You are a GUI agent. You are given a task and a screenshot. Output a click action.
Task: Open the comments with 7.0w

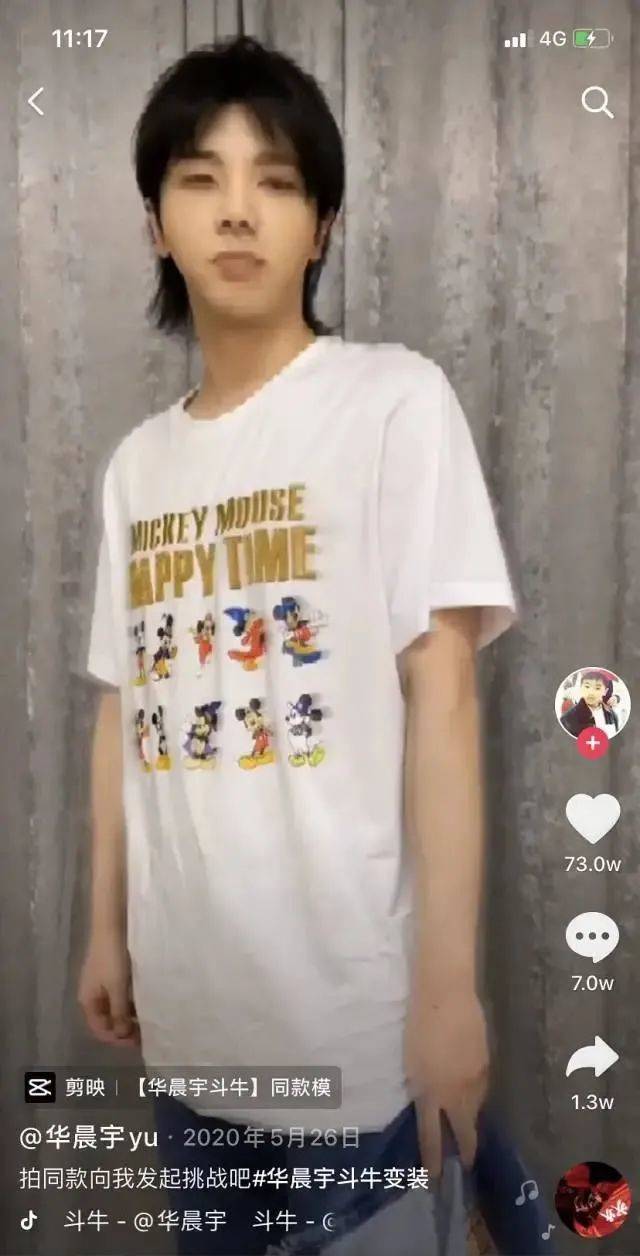[x=592, y=938]
